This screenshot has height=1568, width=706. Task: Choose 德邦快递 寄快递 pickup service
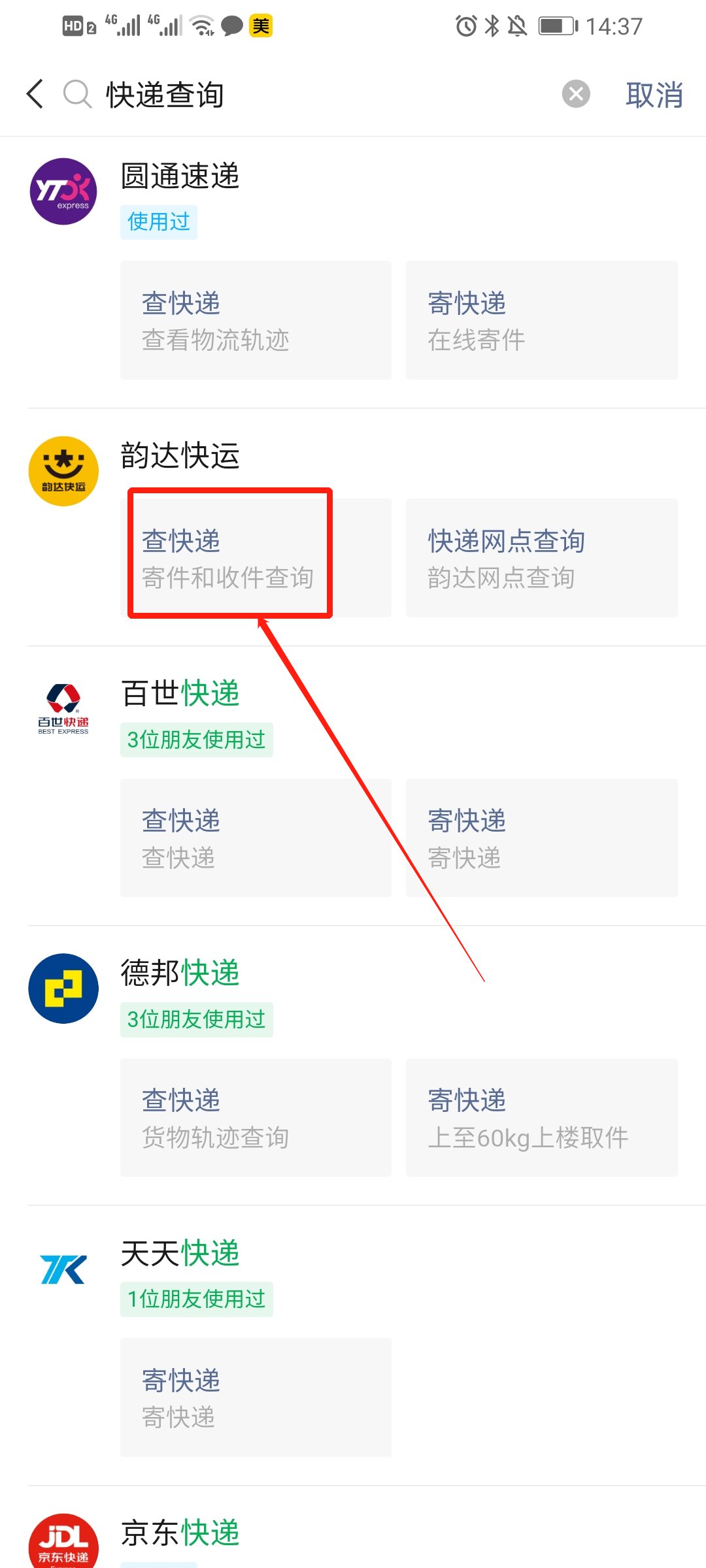[541, 1117]
